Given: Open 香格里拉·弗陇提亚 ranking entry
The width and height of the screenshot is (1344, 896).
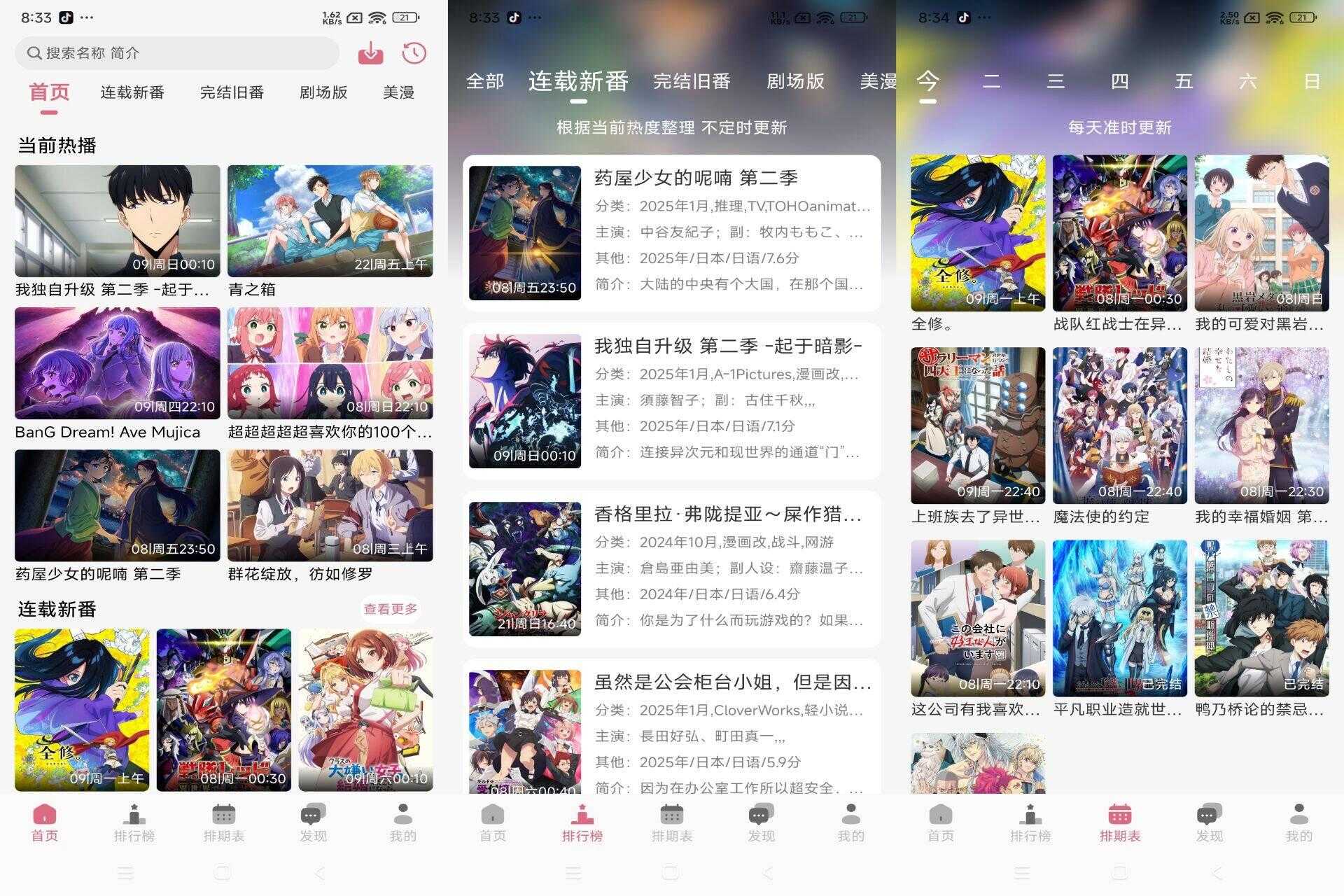Looking at the screenshot, I should (x=671, y=568).
